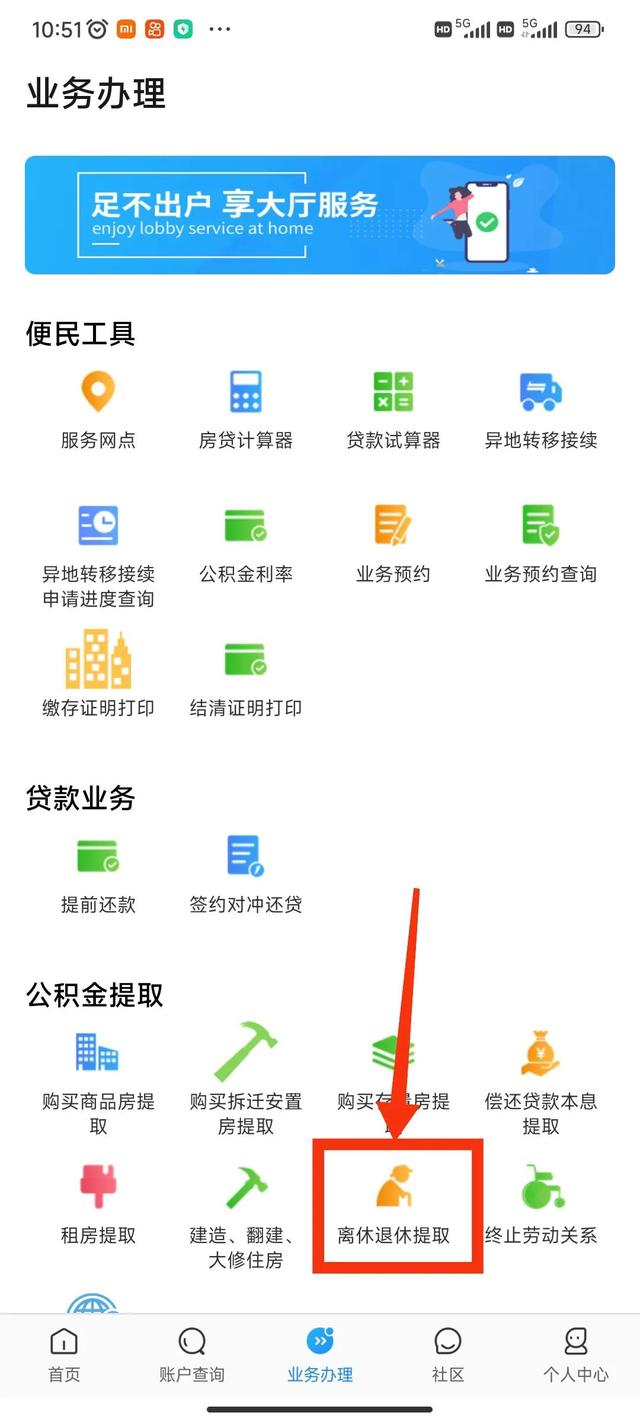Open the 房贷计算器 mortgage calculator
The width and height of the screenshot is (640, 1422).
(x=245, y=410)
